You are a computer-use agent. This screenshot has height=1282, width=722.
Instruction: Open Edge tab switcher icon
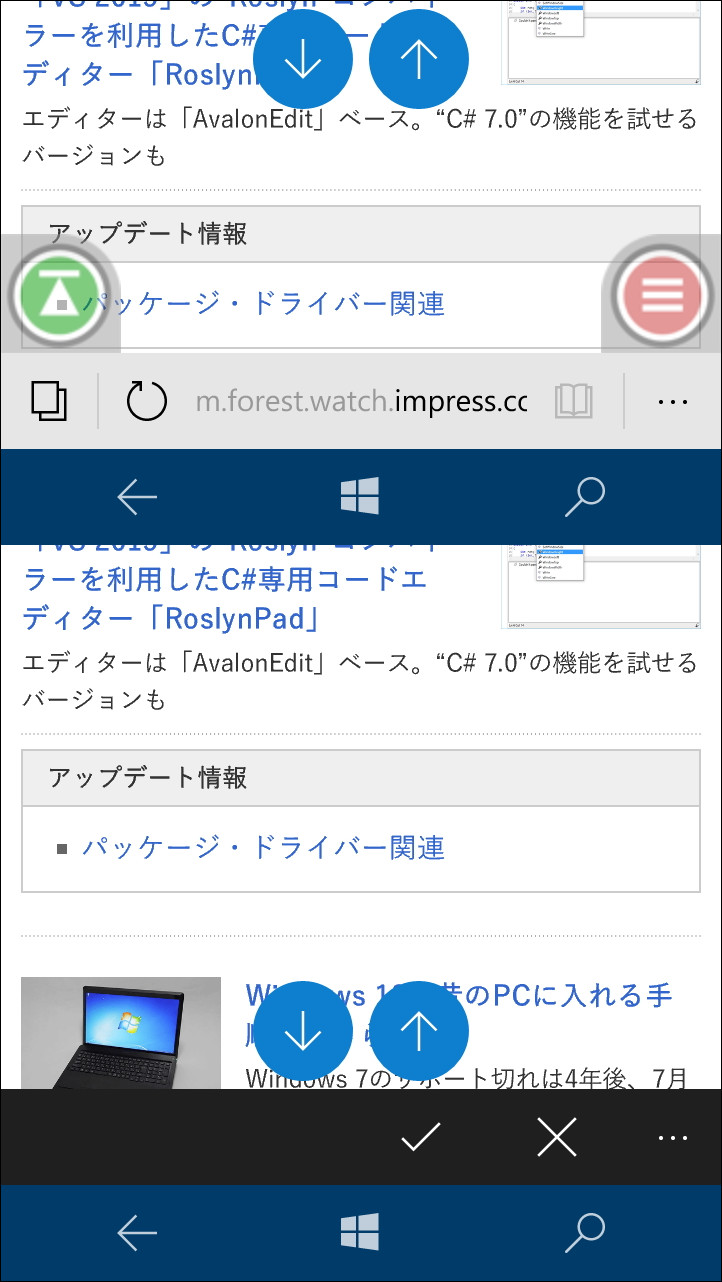49,401
